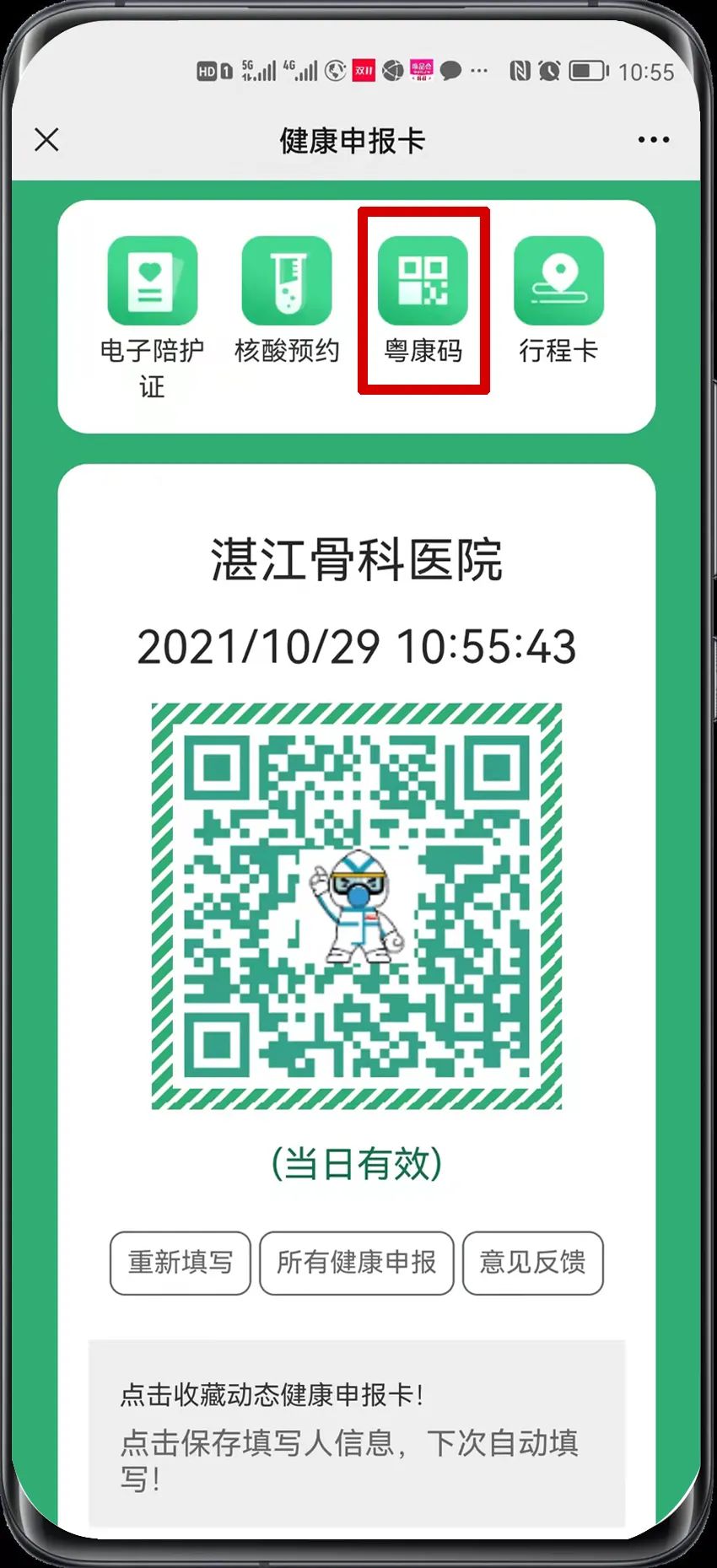View 所有健康申报 records
717x1568 pixels.
tap(356, 1263)
